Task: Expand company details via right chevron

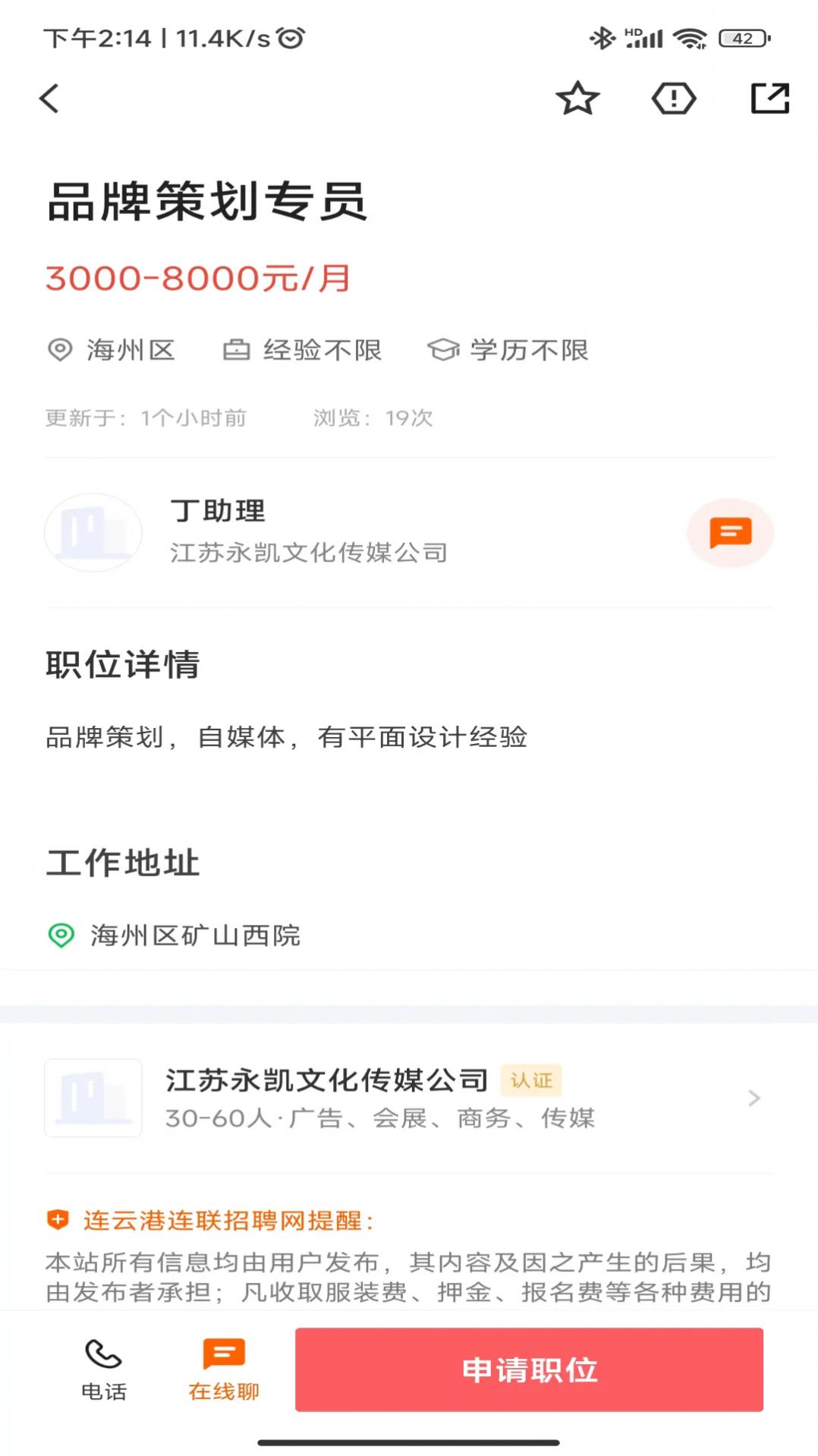Action: point(754,1098)
